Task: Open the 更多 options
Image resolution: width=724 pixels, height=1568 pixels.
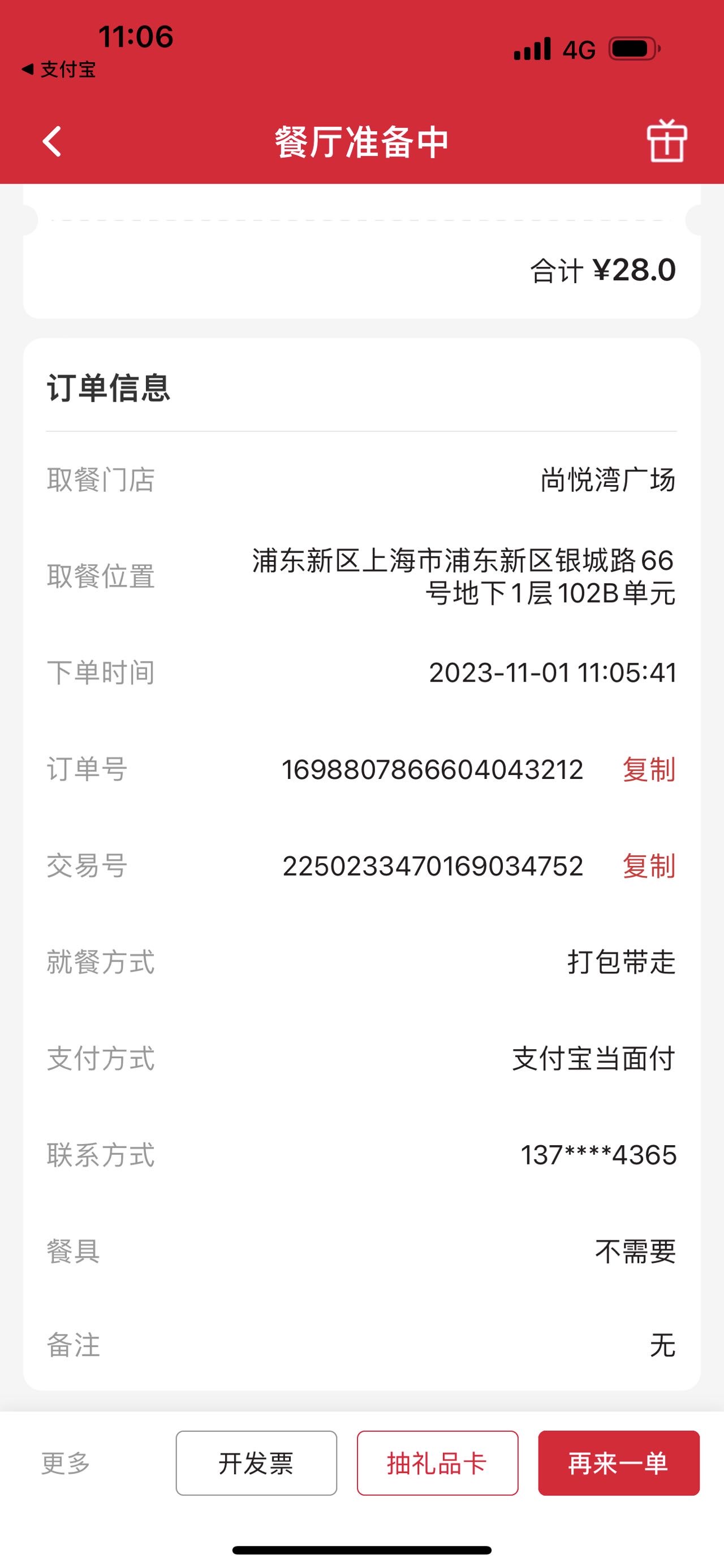Action: 66,1463
